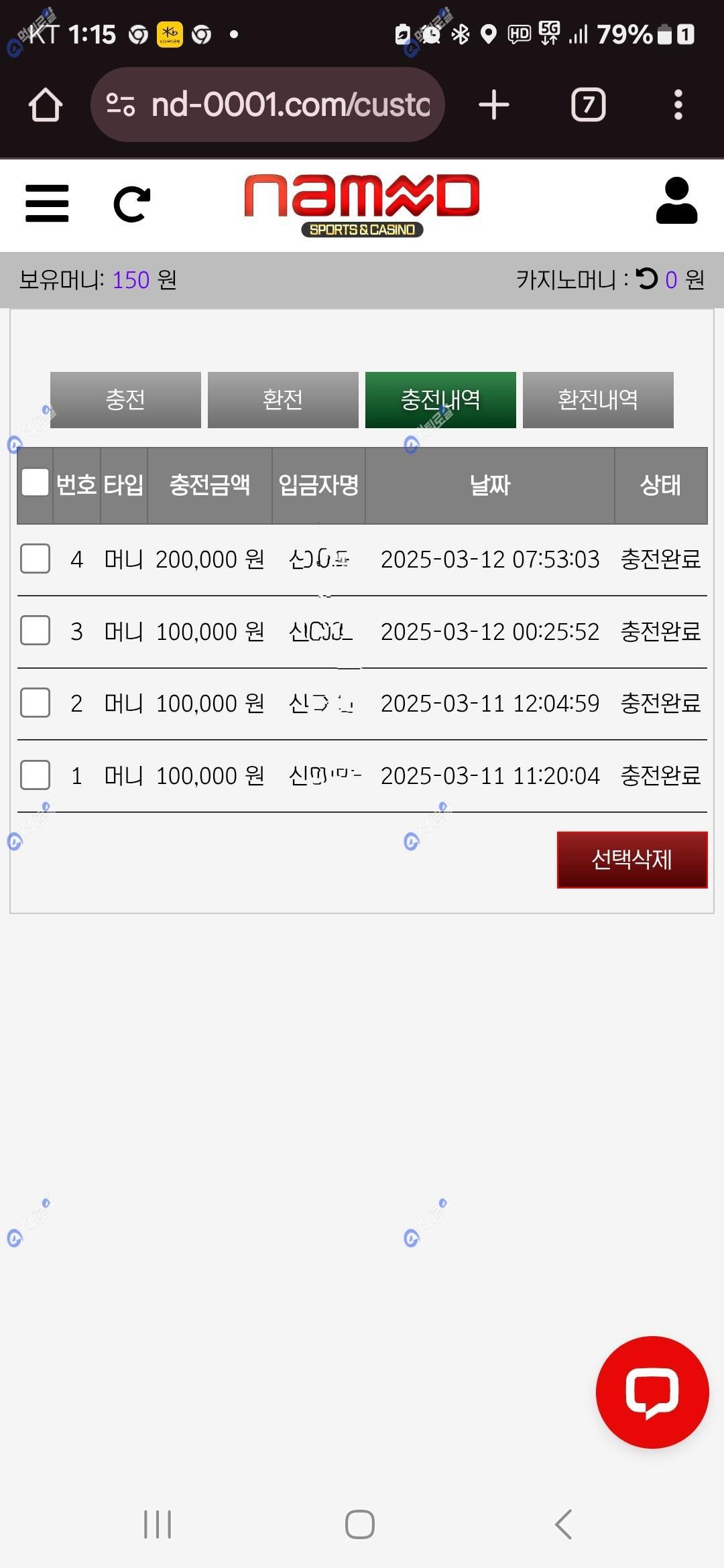Check the select-all box in table header
This screenshot has height=1568, width=724.
(x=35, y=482)
